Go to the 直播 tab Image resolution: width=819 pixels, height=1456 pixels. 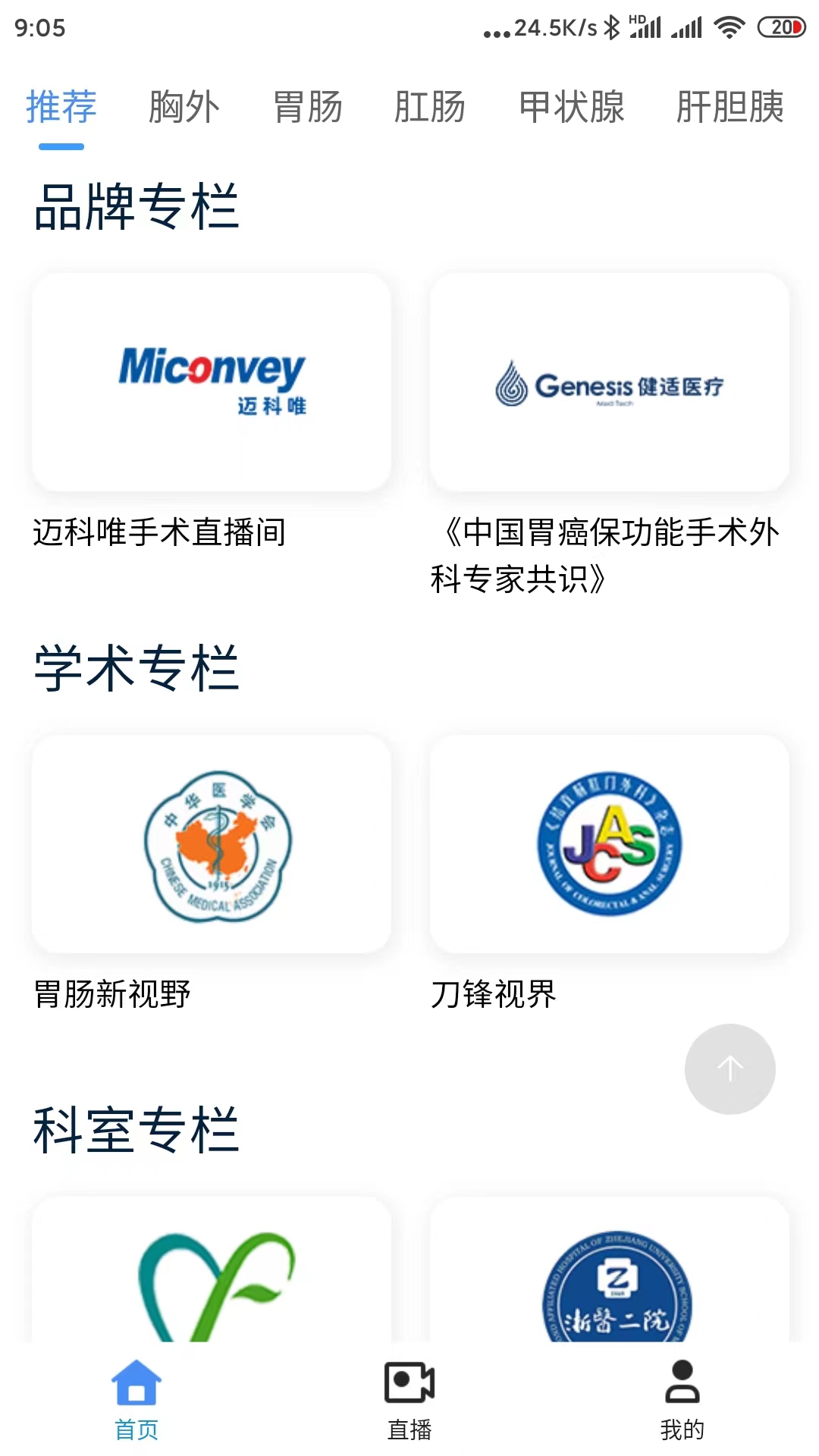[x=409, y=1399]
